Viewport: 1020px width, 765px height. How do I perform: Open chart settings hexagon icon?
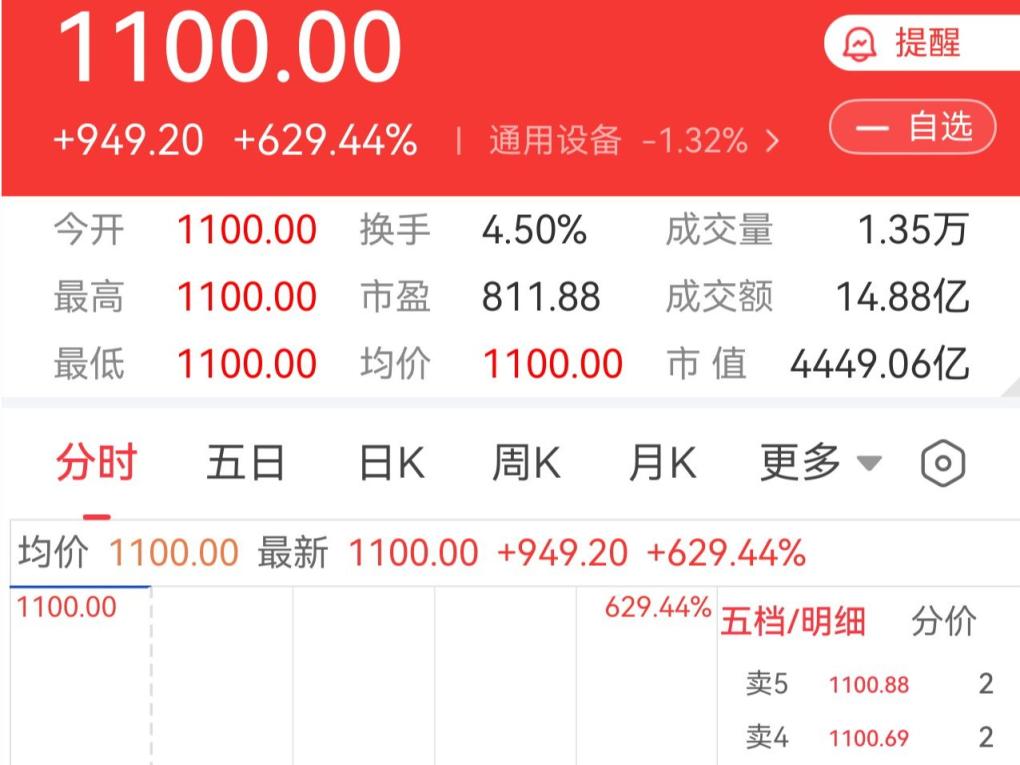(943, 463)
